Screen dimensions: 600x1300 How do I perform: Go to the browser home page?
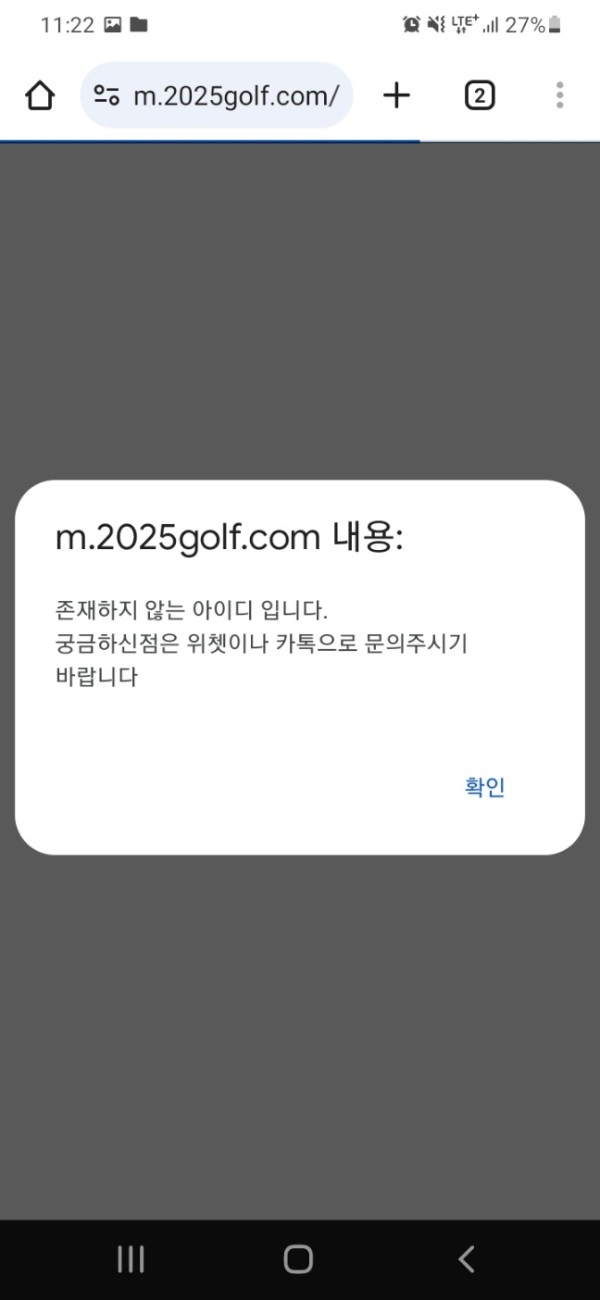click(40, 96)
